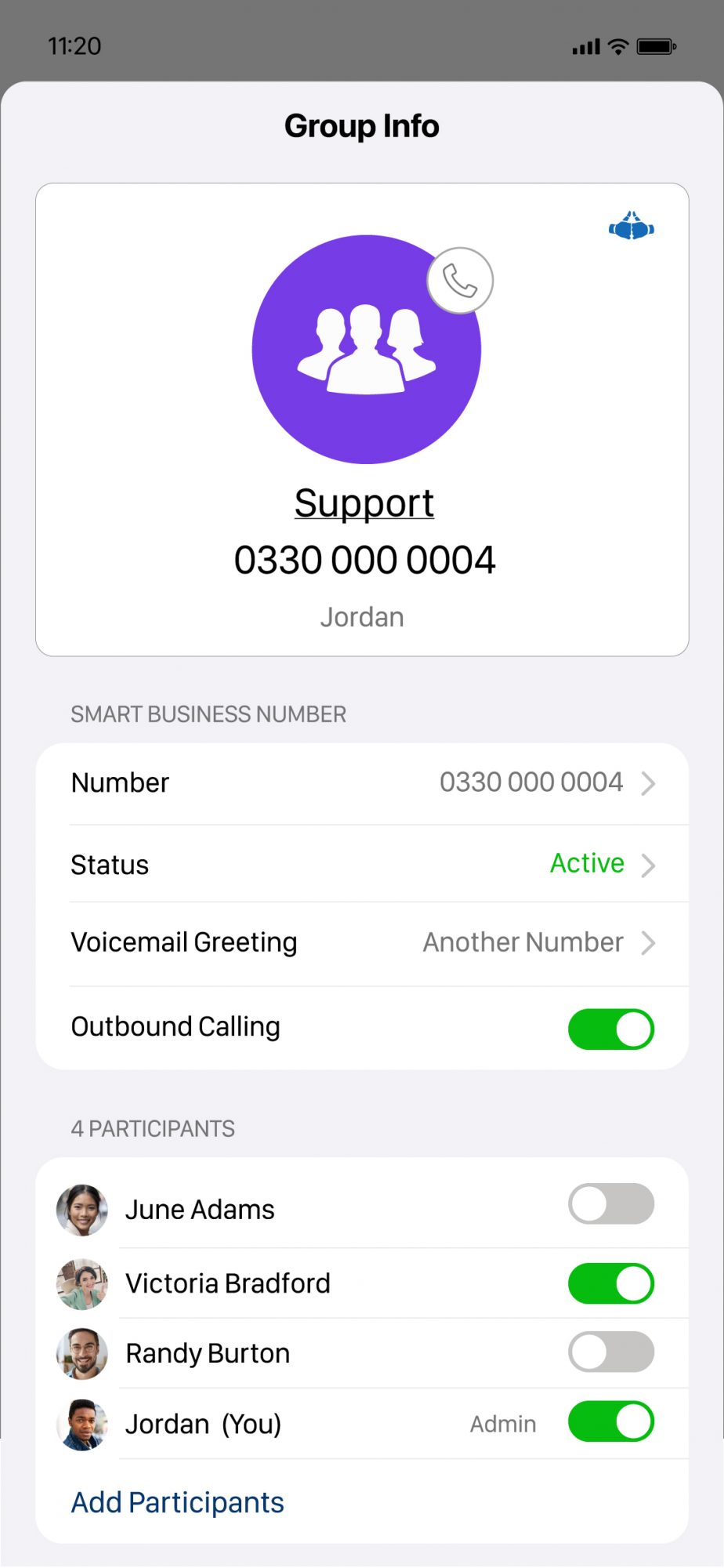Disable Outbound Calling switch
The image size is (724, 1568).
611,1029
